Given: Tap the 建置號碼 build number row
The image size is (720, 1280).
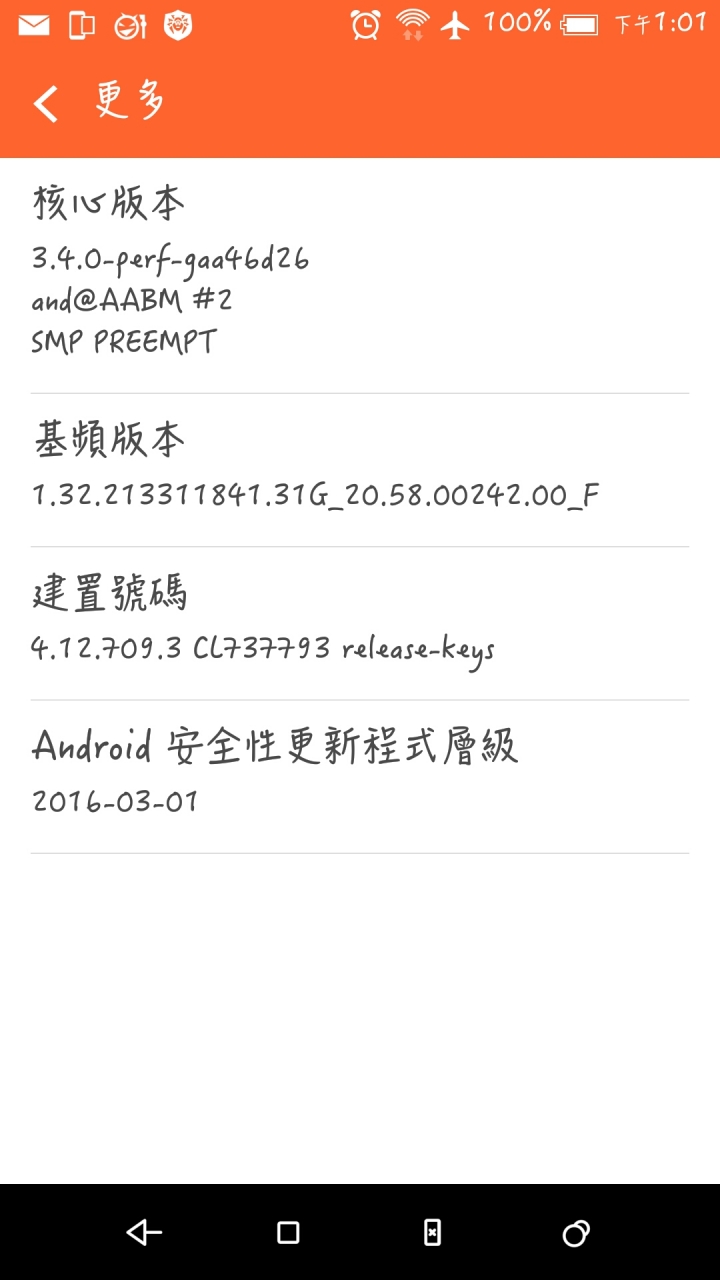Looking at the screenshot, I should [360, 623].
